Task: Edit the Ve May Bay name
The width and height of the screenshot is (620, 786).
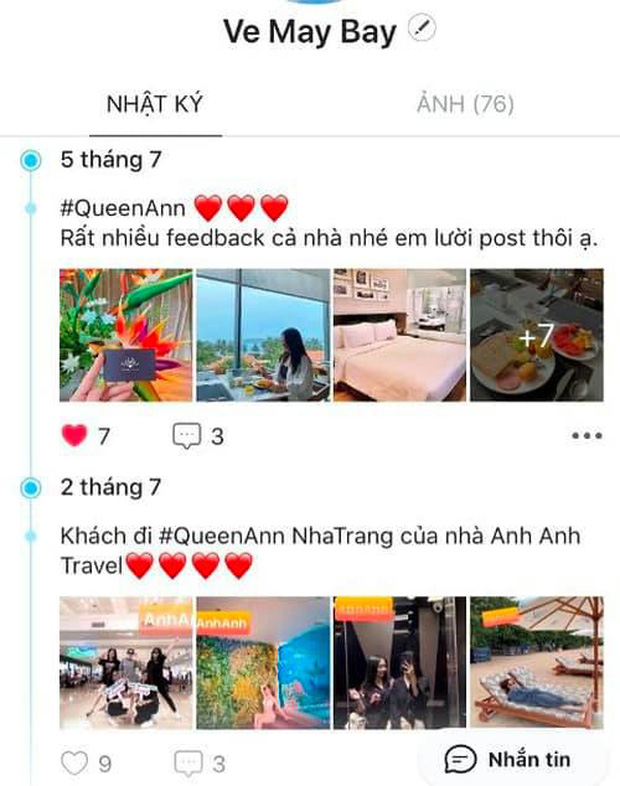Action: [x=424, y=31]
